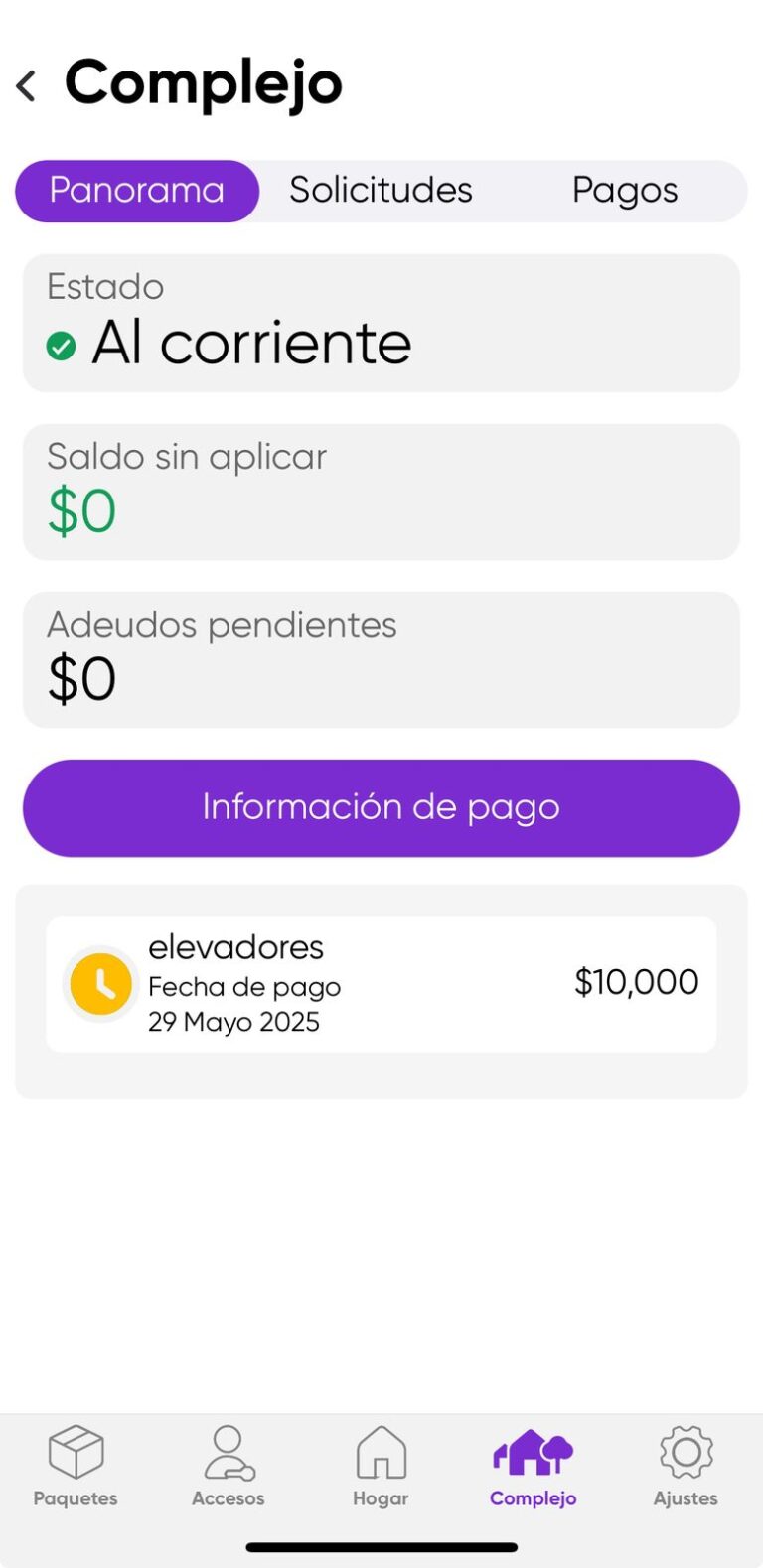The image size is (763, 1568).
Task: Switch to the Solicitudes tab
Action: coord(381,190)
